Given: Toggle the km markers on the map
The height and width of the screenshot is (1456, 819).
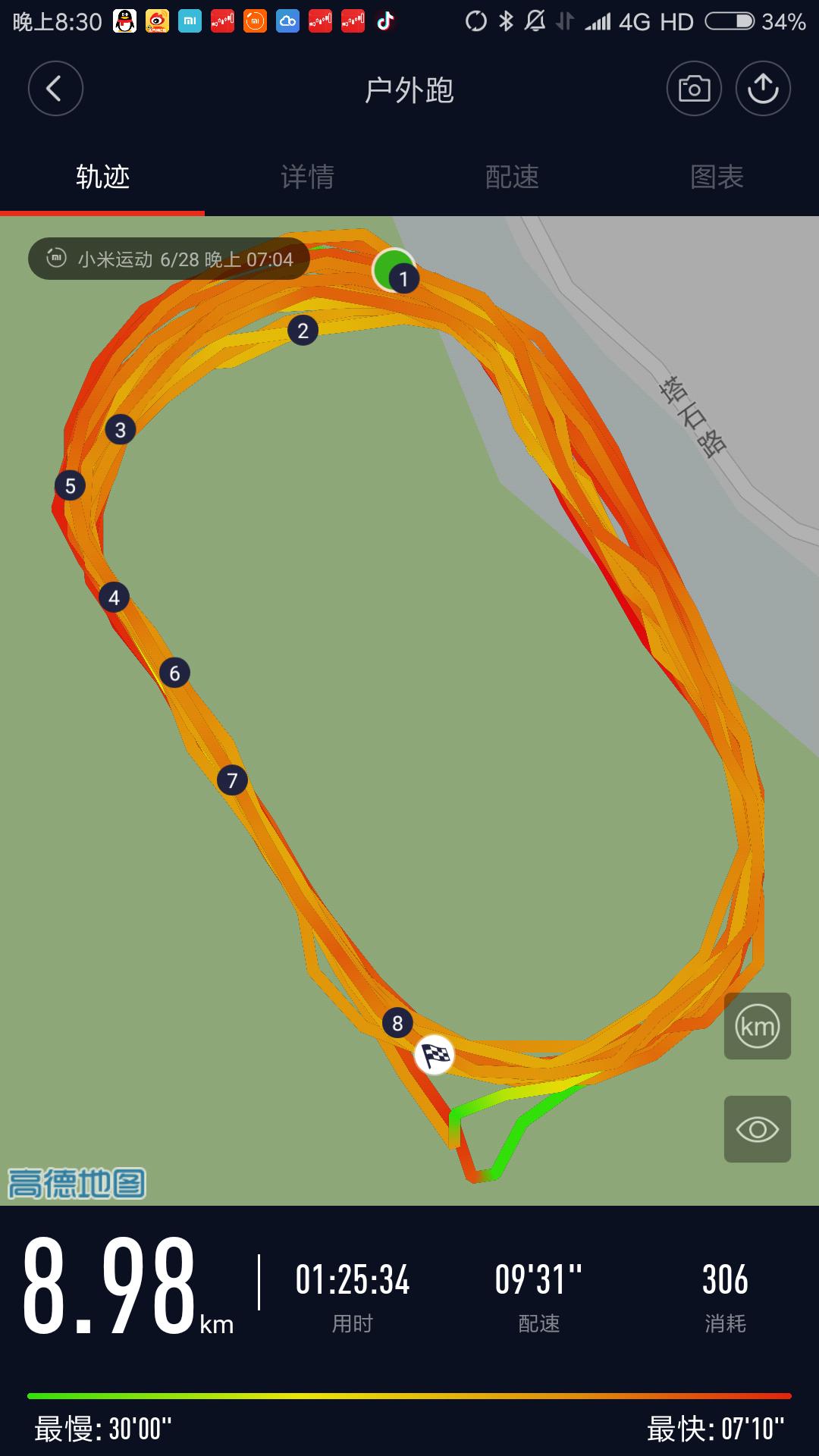Looking at the screenshot, I should point(758,1026).
